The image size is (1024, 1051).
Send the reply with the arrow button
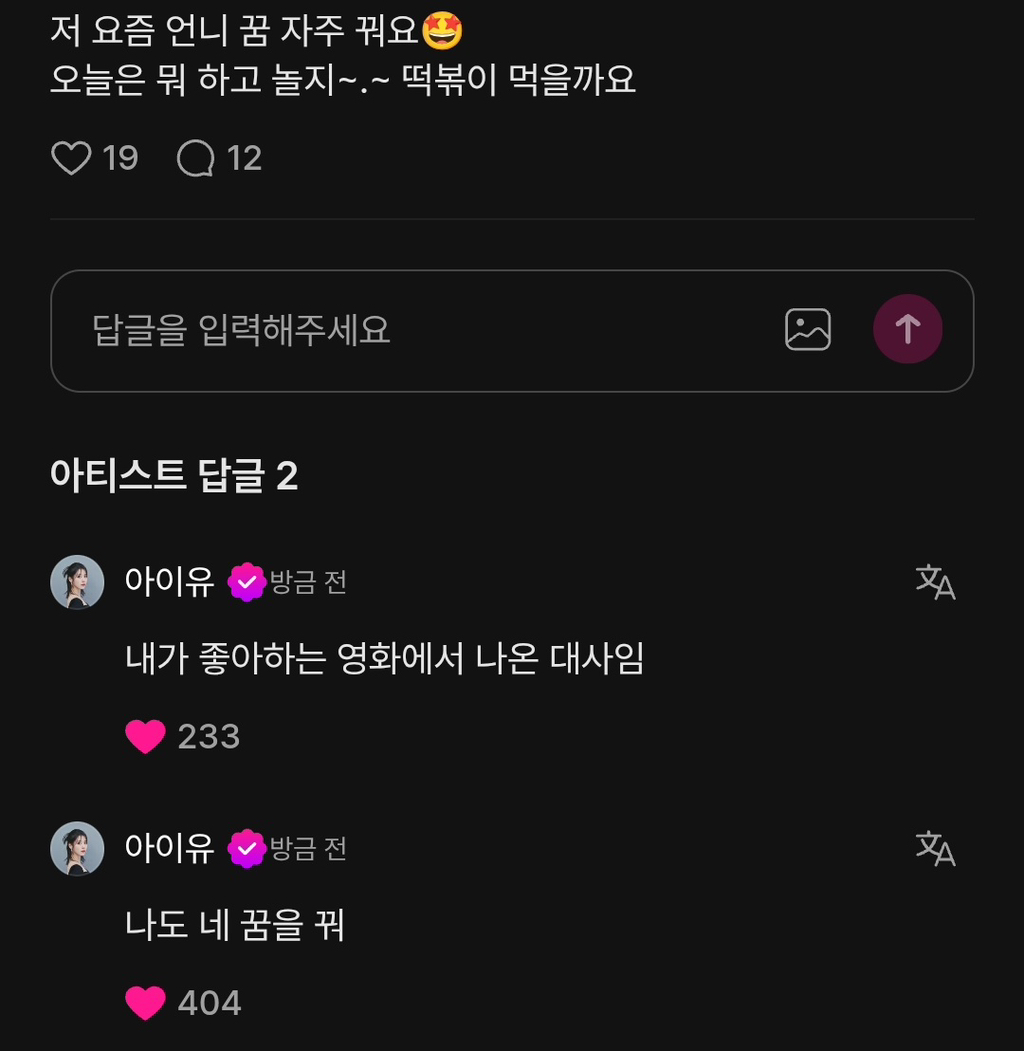(x=907, y=329)
